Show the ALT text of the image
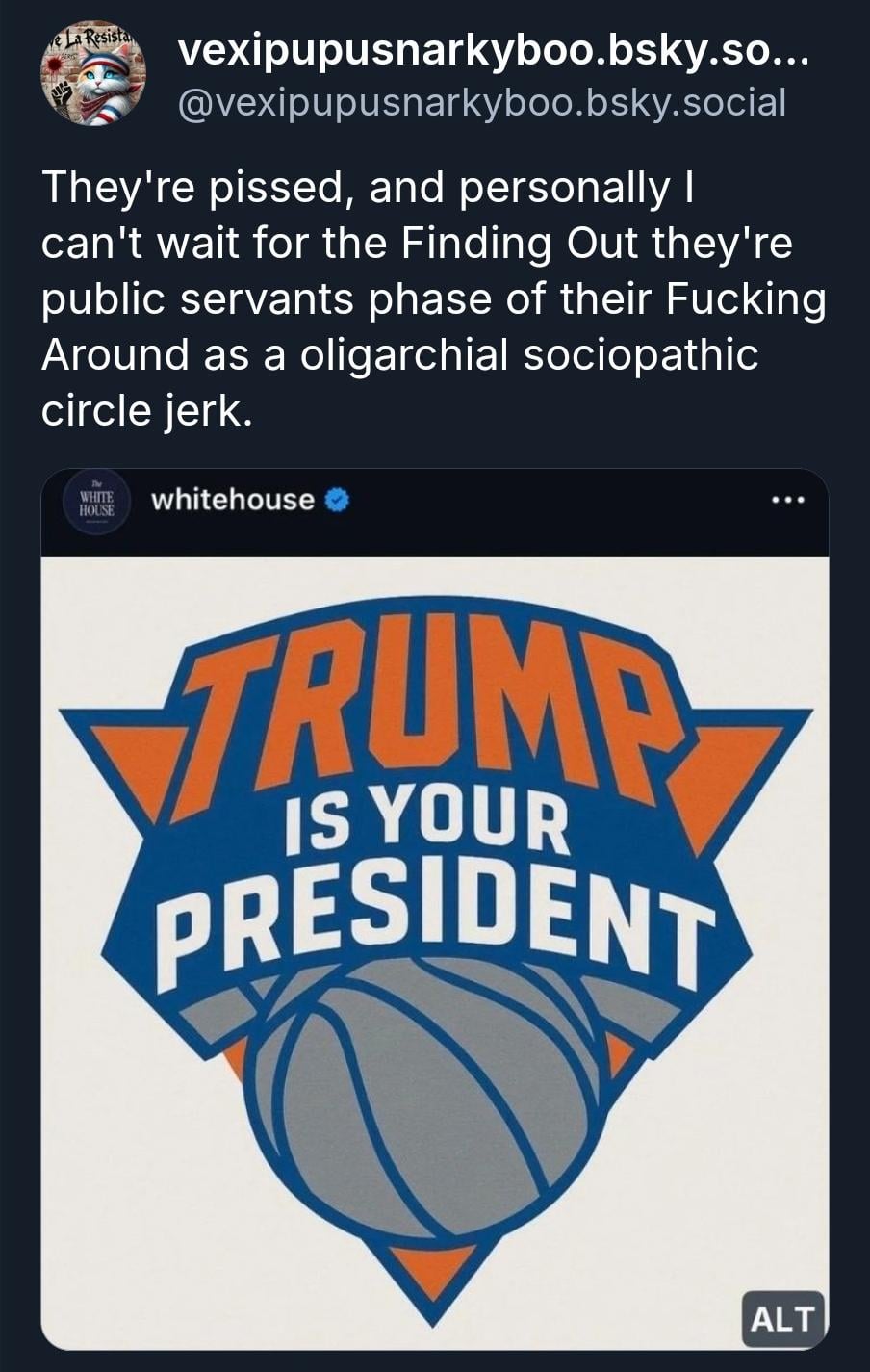This screenshot has height=1372, width=870. (x=781, y=1318)
